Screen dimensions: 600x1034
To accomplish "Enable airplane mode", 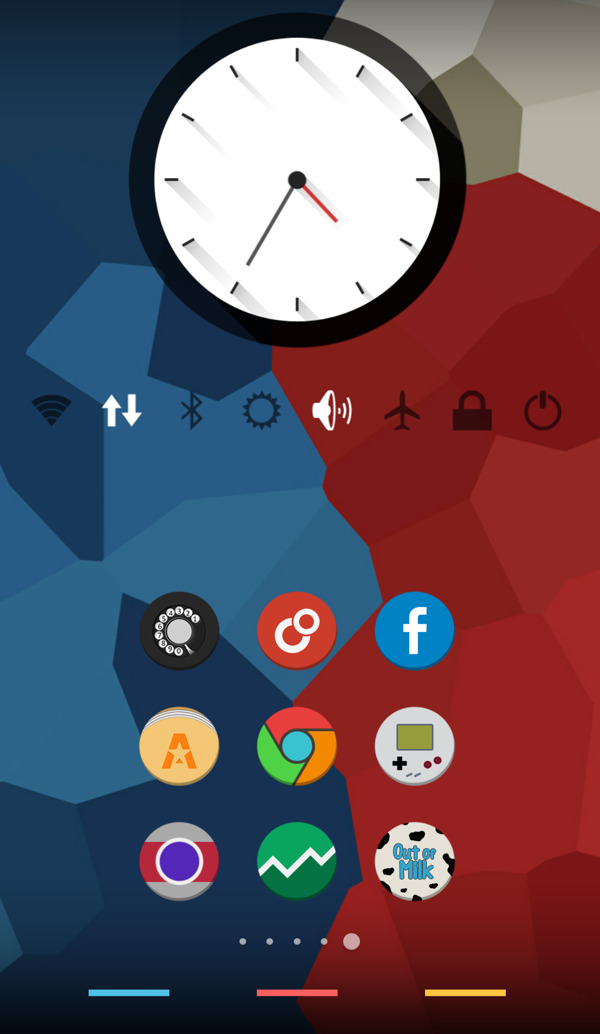I will tap(402, 410).
